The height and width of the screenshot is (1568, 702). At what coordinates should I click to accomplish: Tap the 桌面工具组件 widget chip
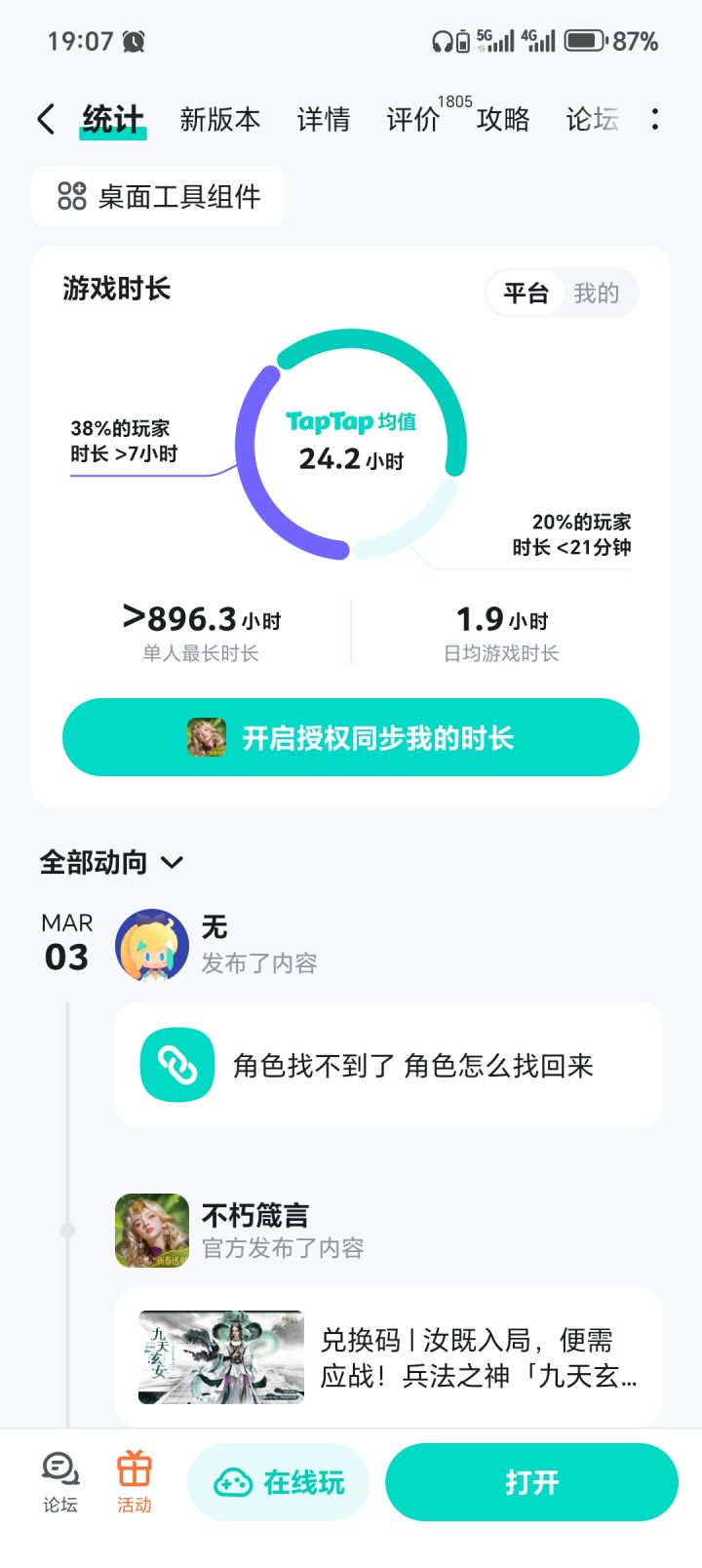point(159,196)
